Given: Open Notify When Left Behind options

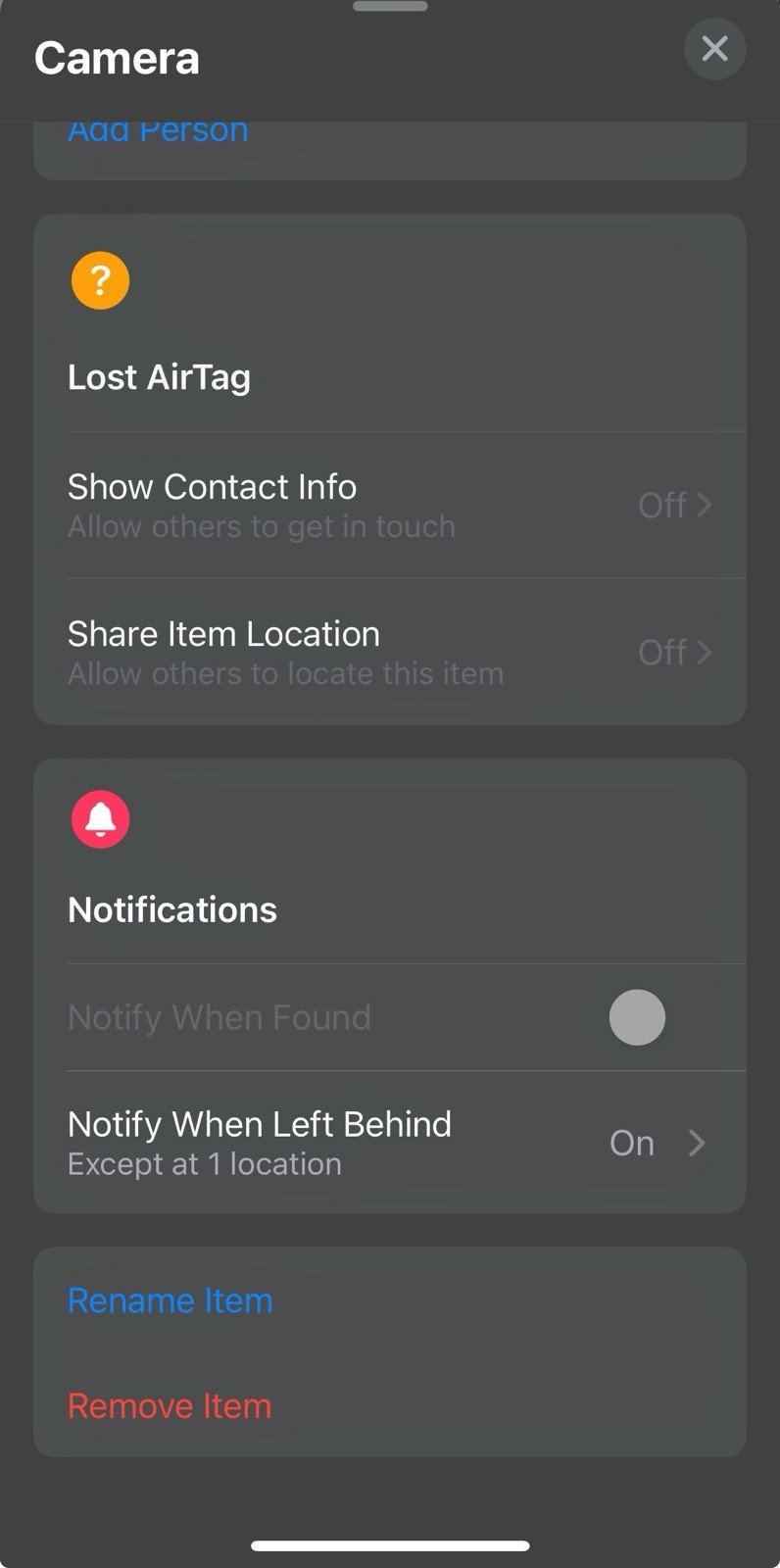Looking at the screenshot, I should point(390,1143).
